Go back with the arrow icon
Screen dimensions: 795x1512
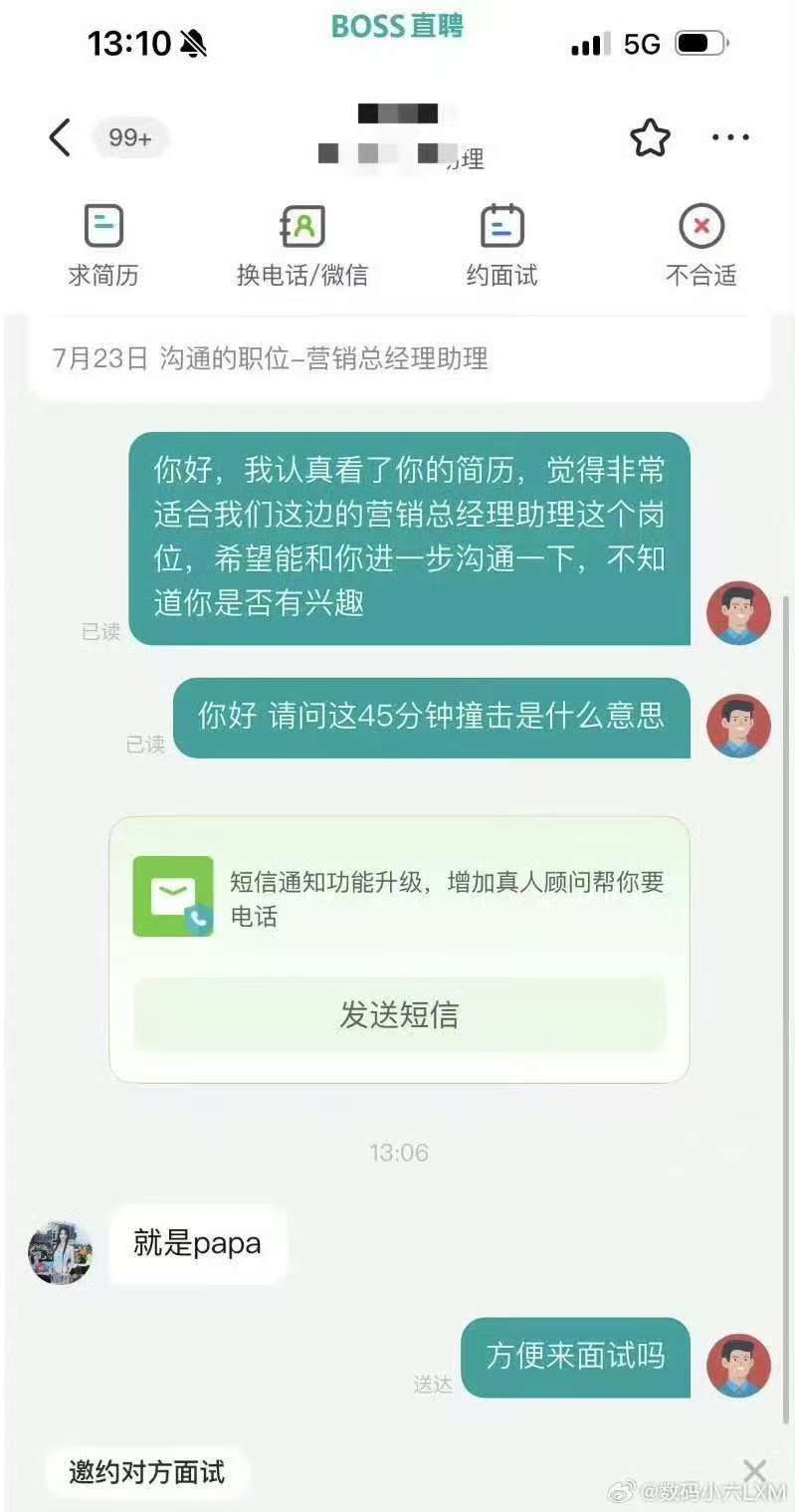(60, 138)
